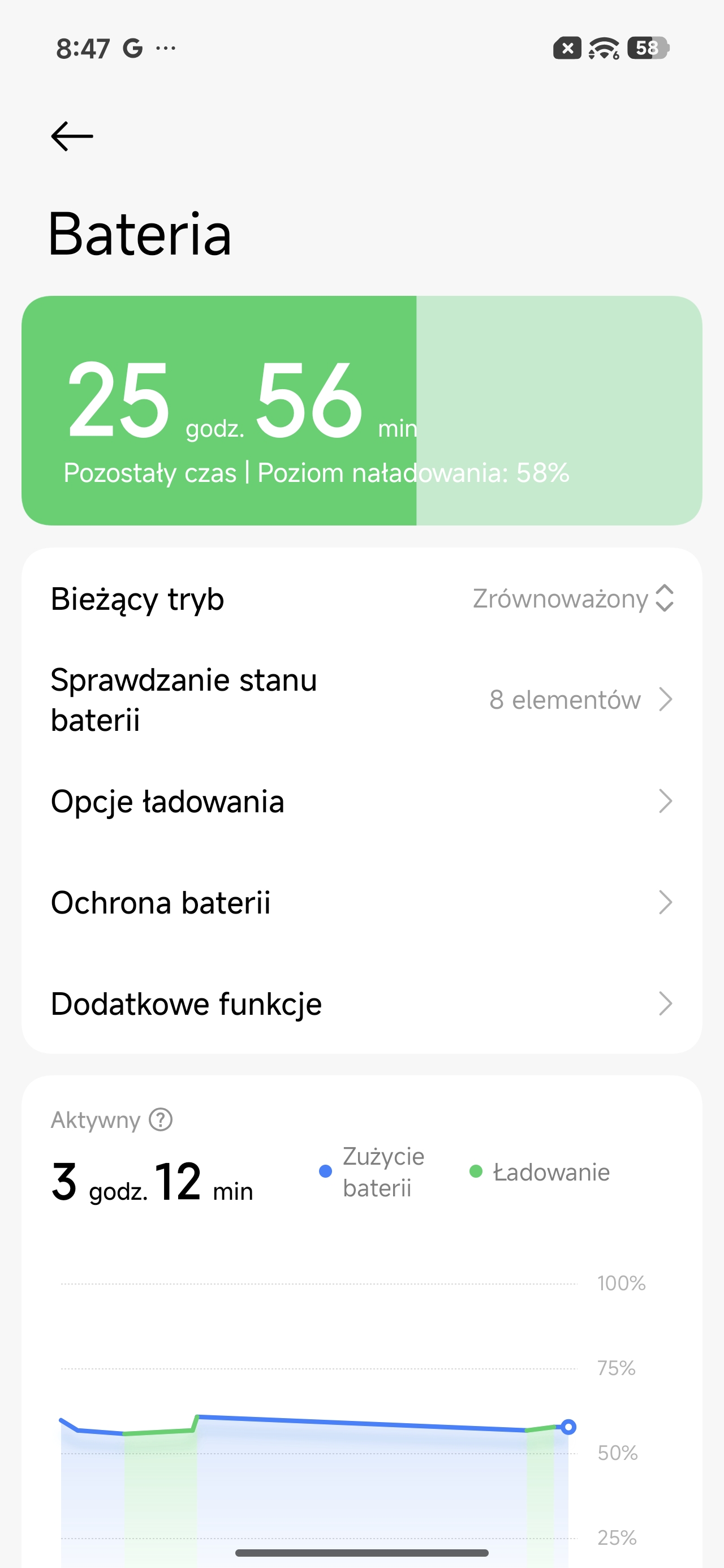Open Dodatkowe funkcje
Screen dimensions: 724x1568
pyautogui.click(x=361, y=1005)
